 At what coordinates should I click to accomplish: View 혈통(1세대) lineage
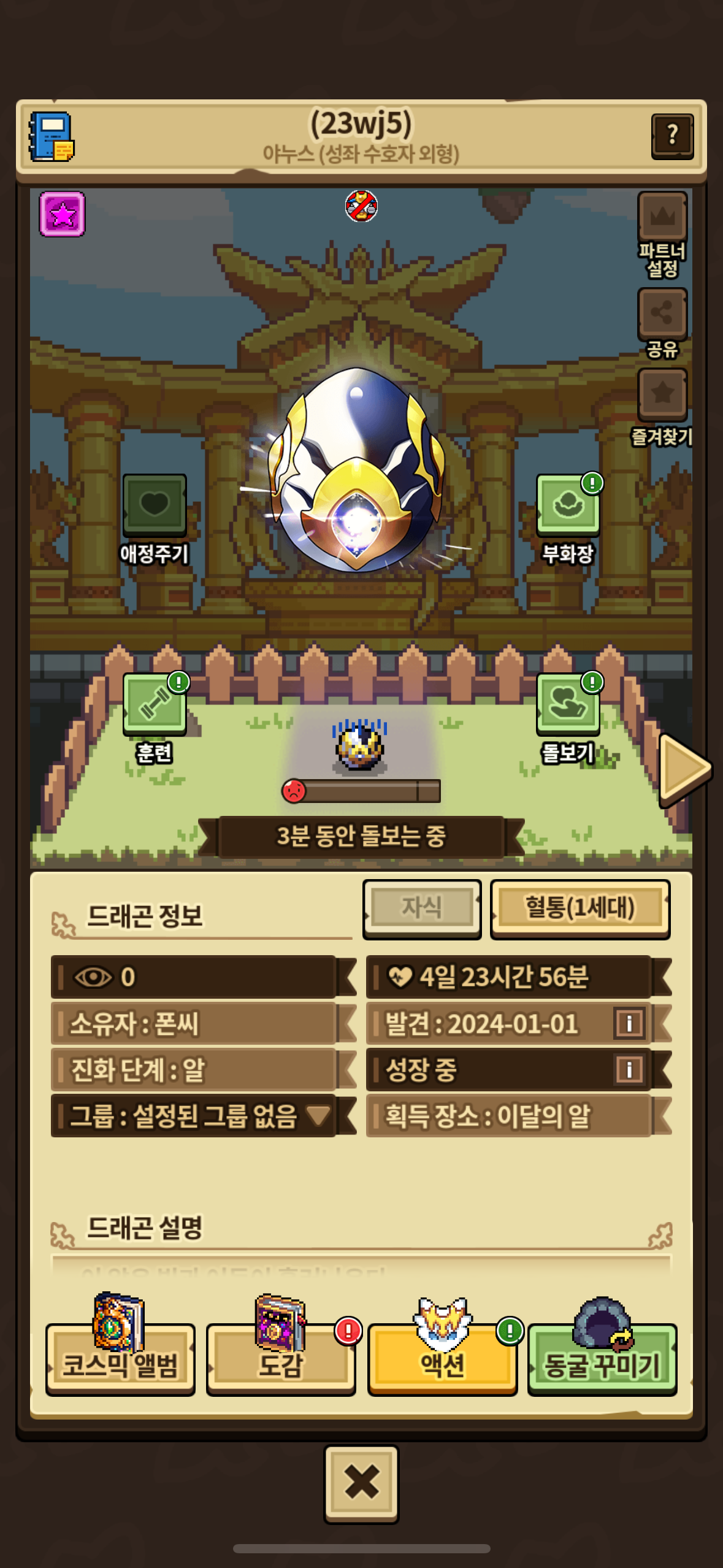click(x=580, y=909)
